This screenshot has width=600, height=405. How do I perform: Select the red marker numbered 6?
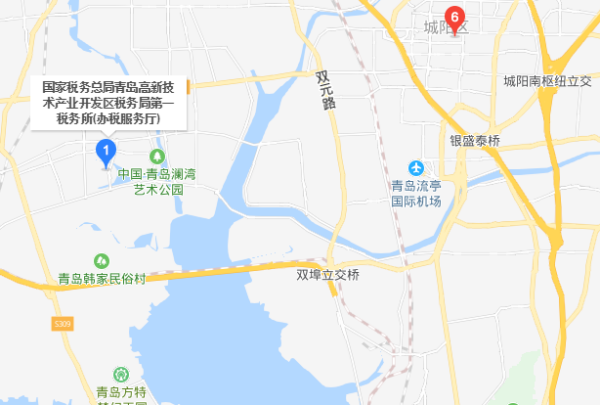[x=455, y=18]
